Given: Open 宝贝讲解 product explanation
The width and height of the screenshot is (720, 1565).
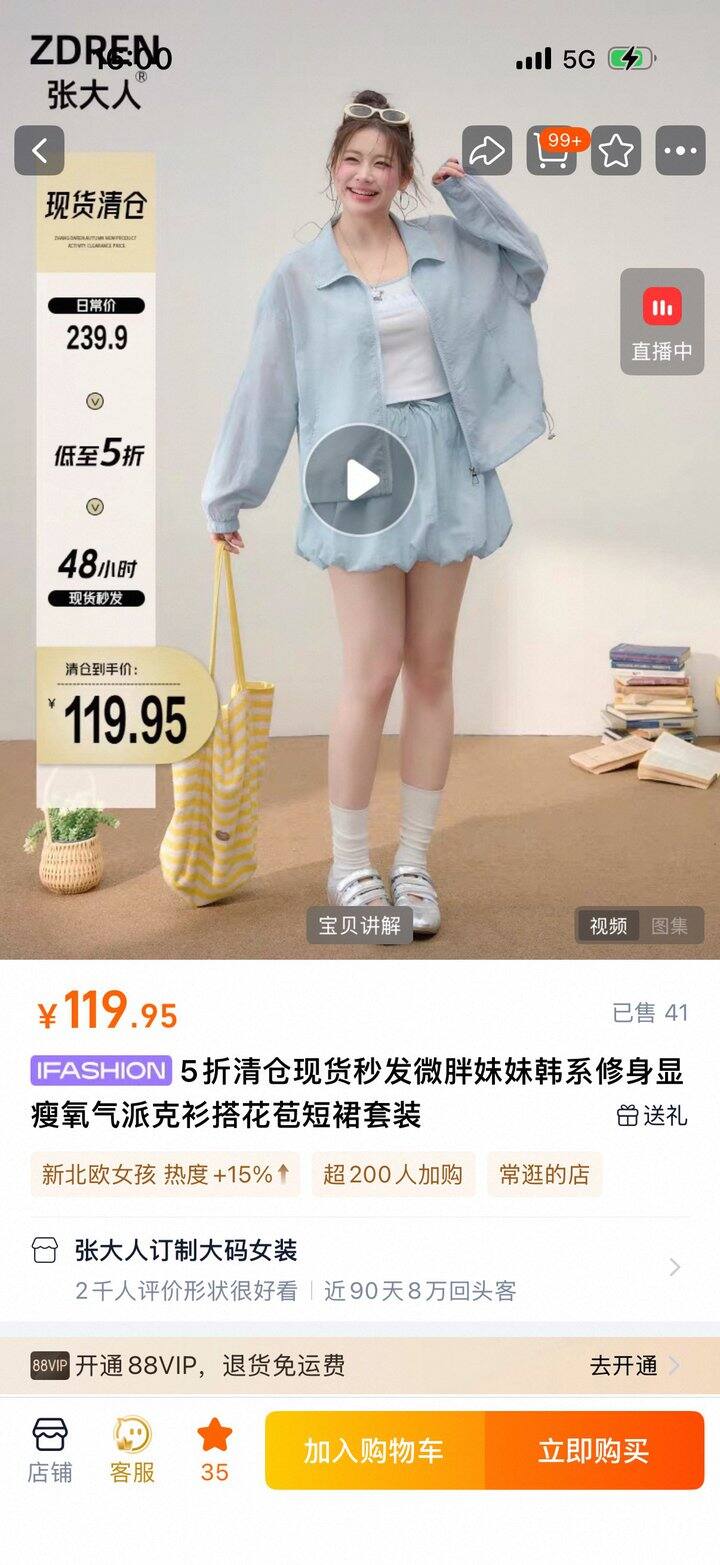Looking at the screenshot, I should [x=359, y=926].
